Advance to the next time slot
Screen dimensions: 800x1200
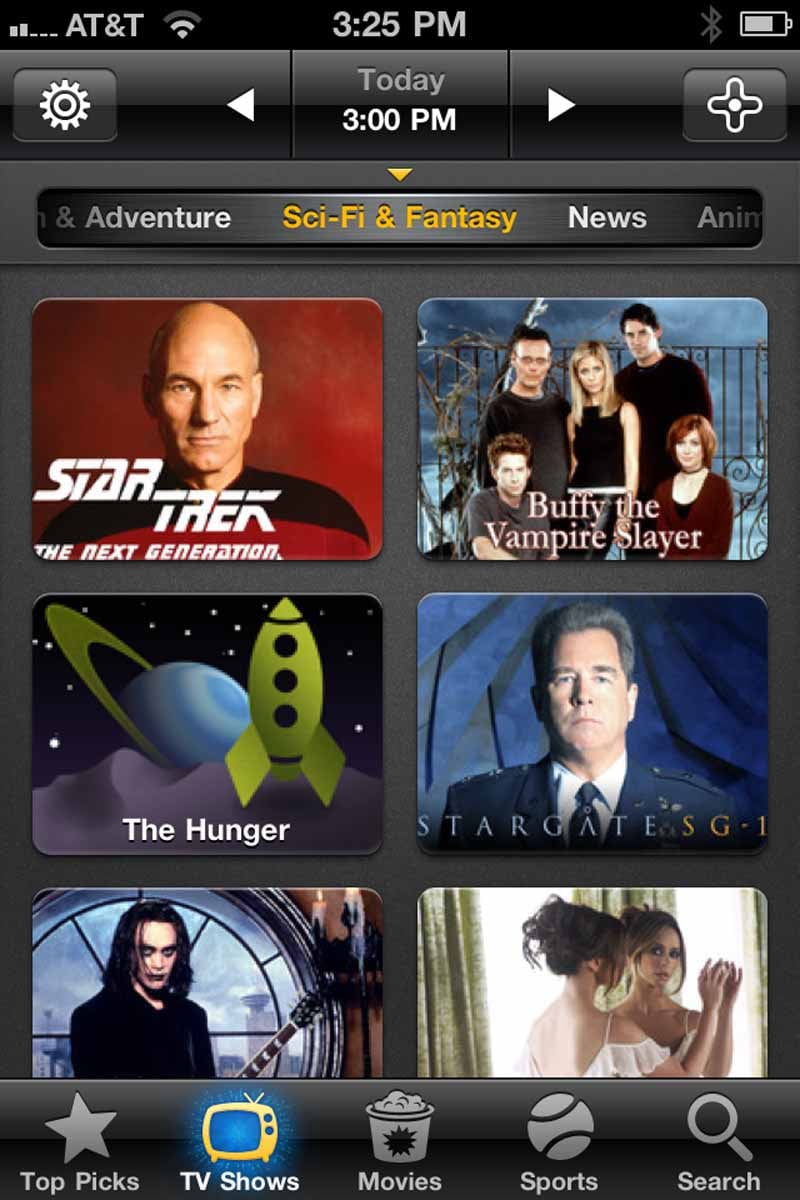[x=561, y=105]
